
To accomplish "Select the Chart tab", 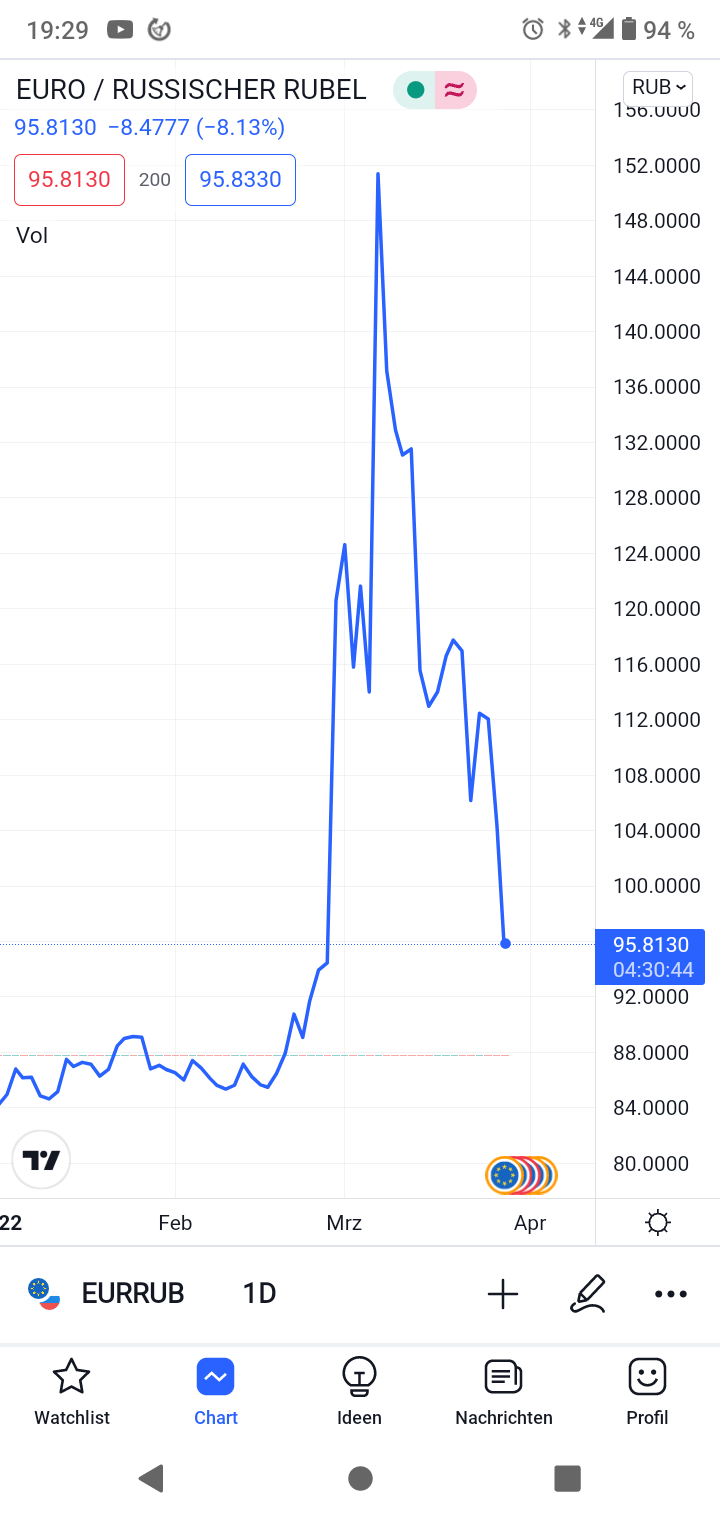I will tap(216, 1392).
